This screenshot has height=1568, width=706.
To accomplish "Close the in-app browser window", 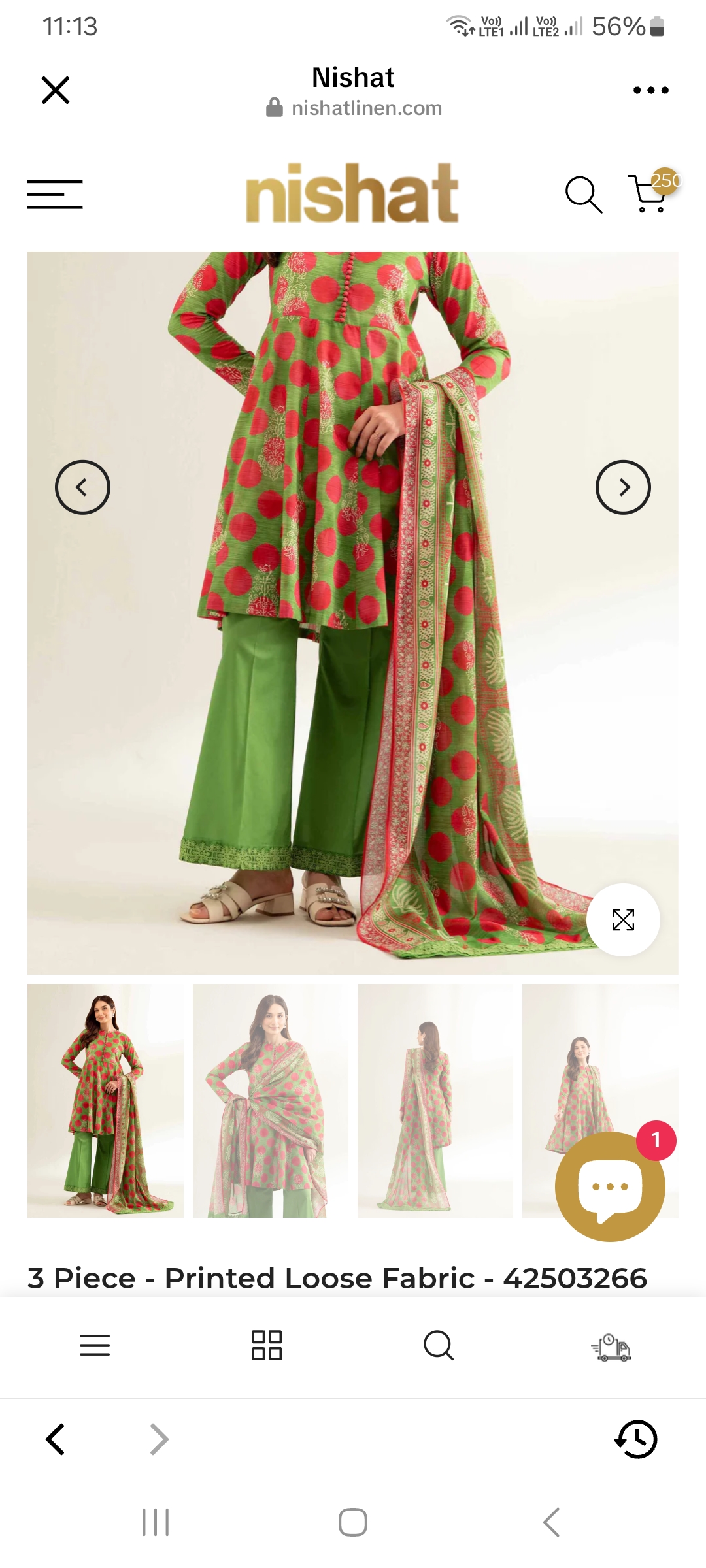I will (56, 90).
